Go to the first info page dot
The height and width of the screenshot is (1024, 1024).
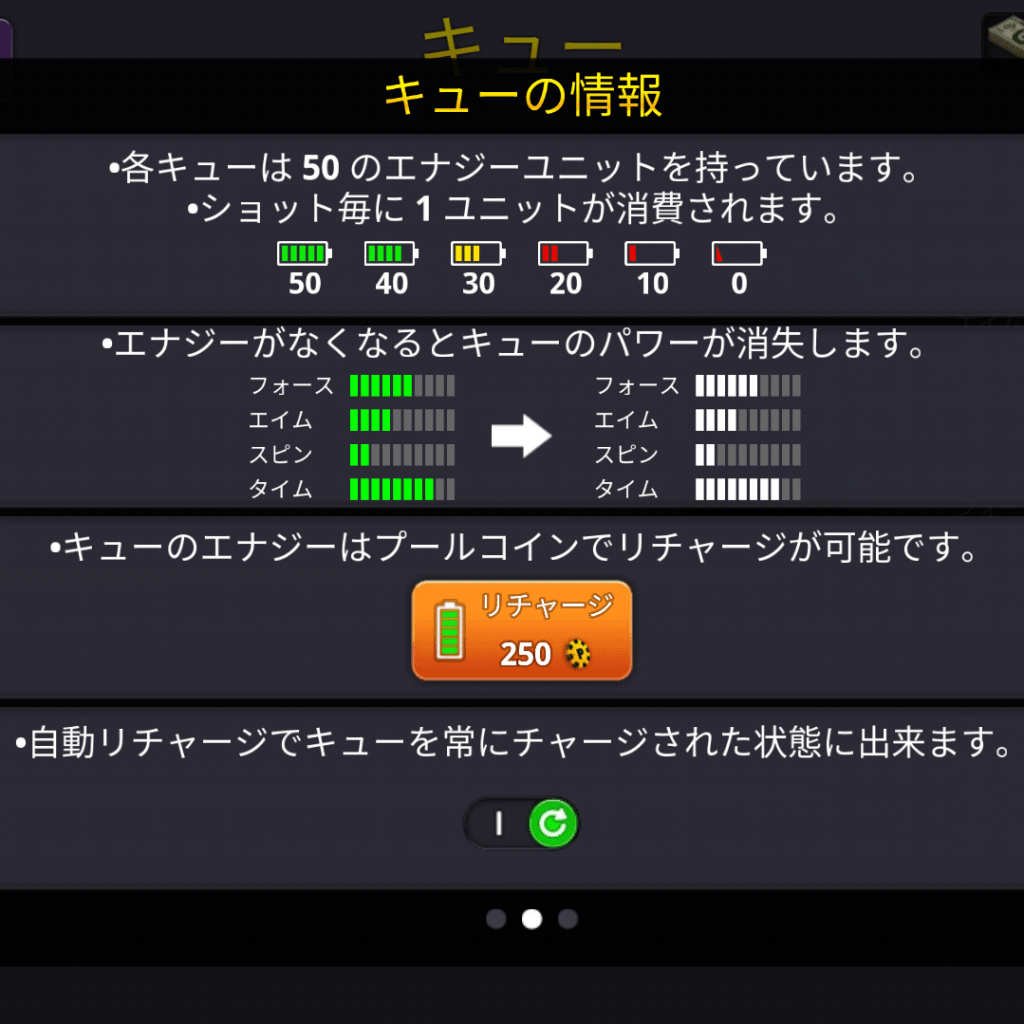coord(496,919)
